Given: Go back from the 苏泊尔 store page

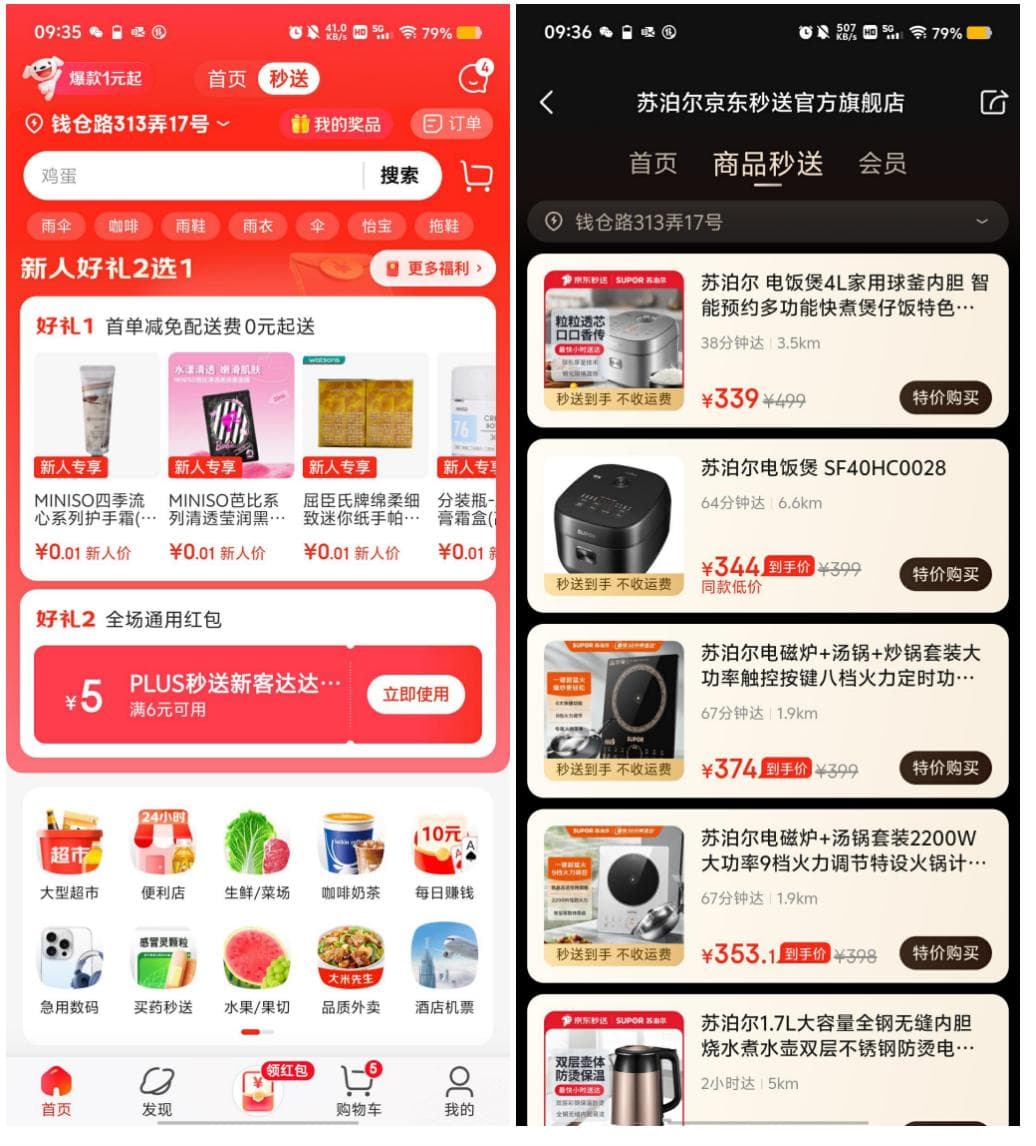Looking at the screenshot, I should (547, 102).
